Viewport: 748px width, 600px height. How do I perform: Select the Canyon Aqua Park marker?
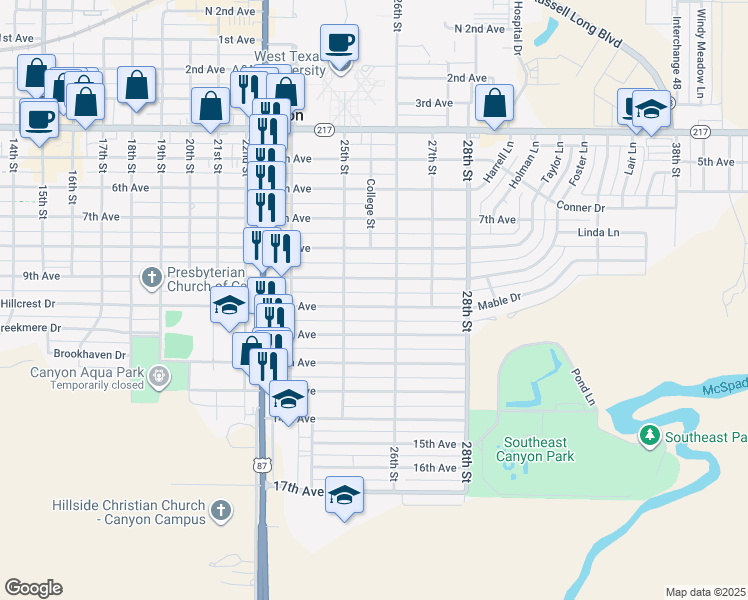point(161,376)
